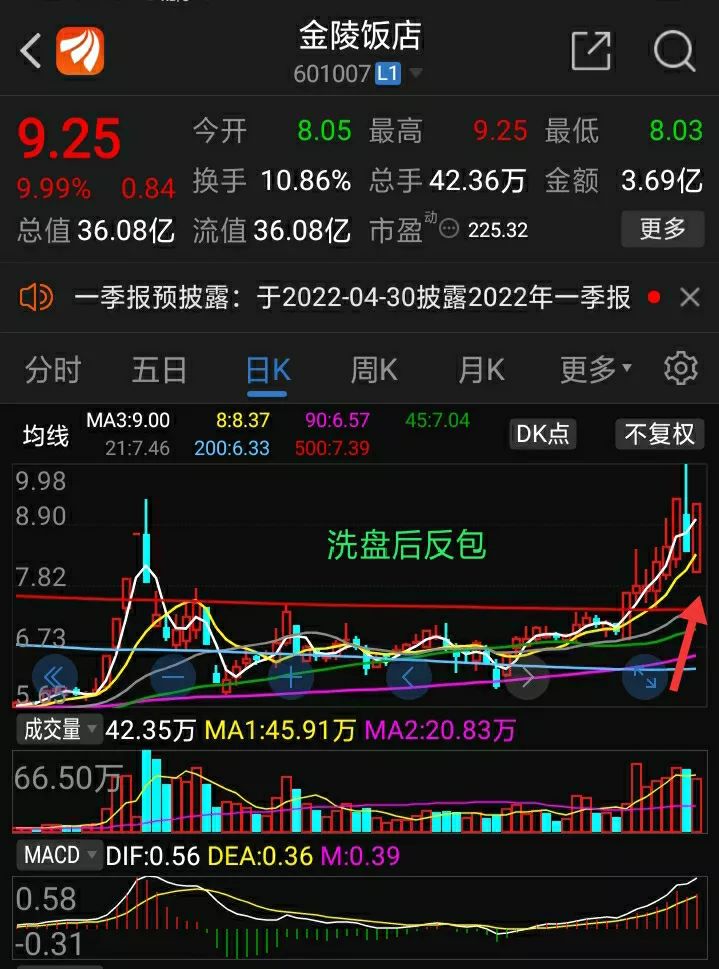This screenshot has width=719, height=969.
Task: Toggle the DK点 button
Action: tap(543, 434)
